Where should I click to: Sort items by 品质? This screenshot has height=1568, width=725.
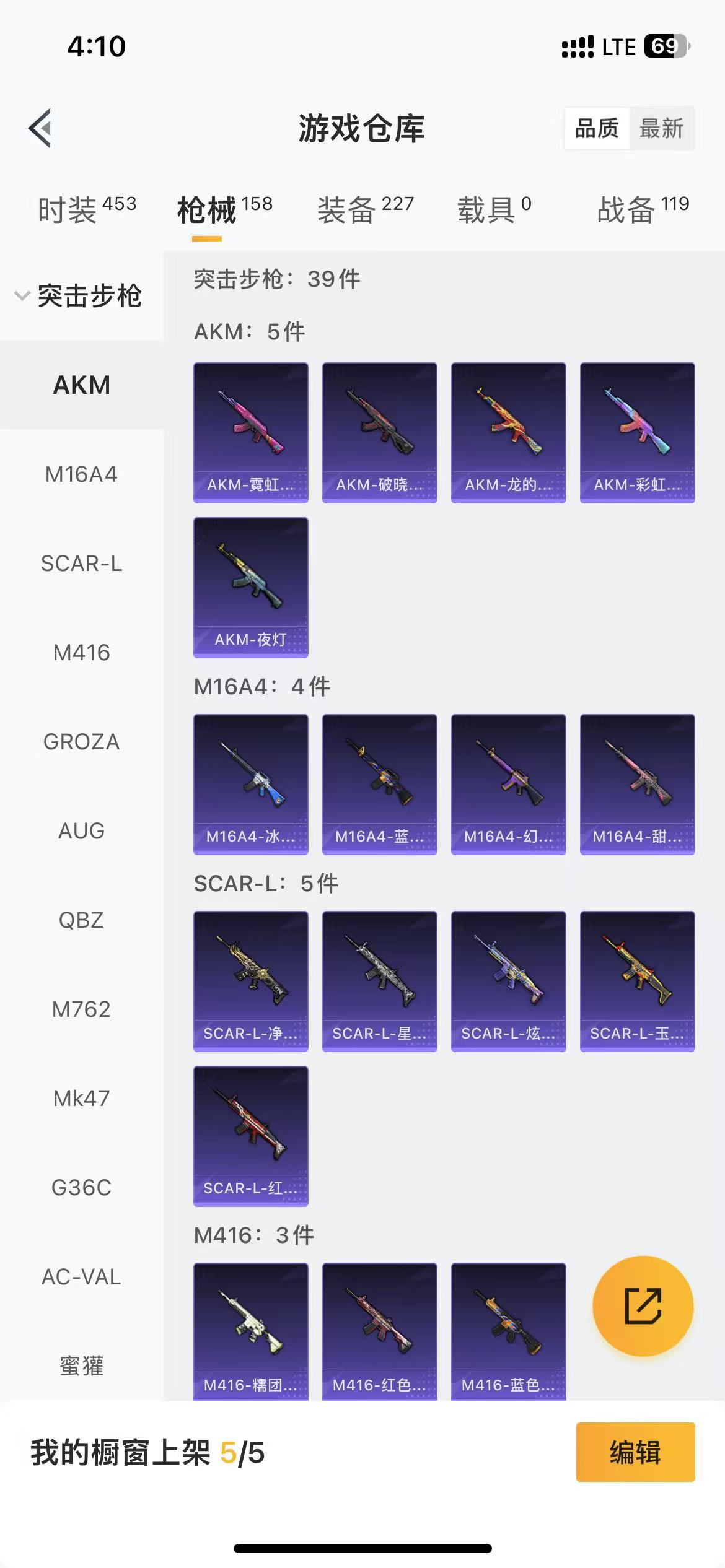click(597, 129)
